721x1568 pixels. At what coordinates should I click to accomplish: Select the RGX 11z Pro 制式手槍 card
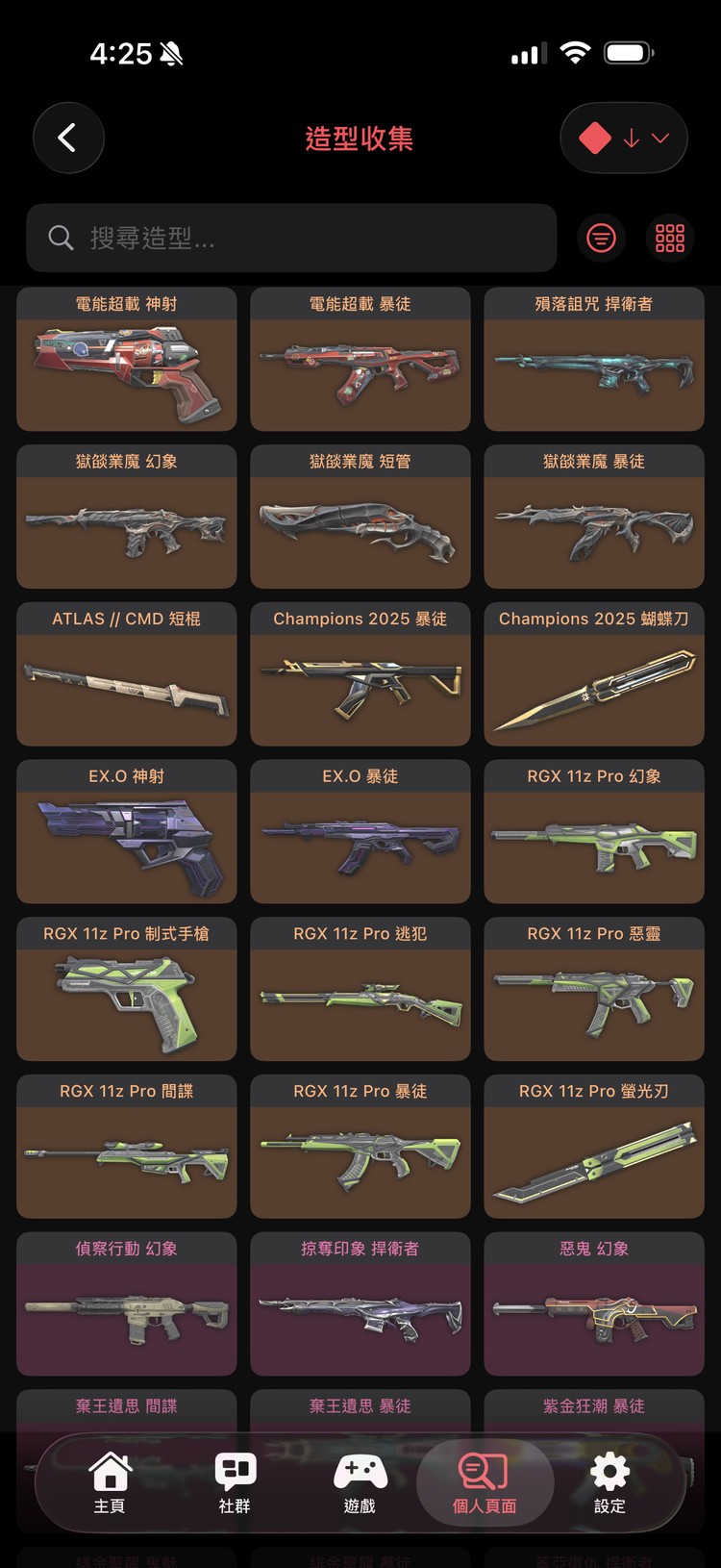(x=127, y=989)
